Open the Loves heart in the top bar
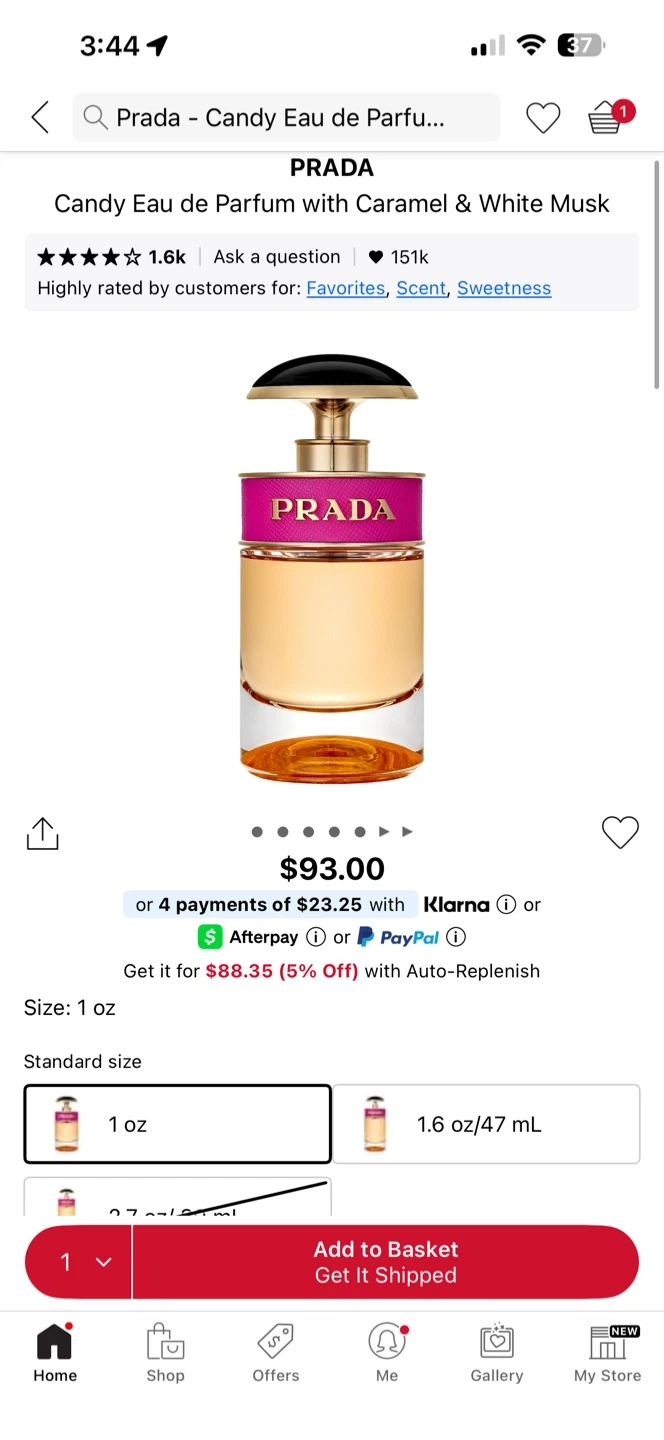 pos(543,118)
